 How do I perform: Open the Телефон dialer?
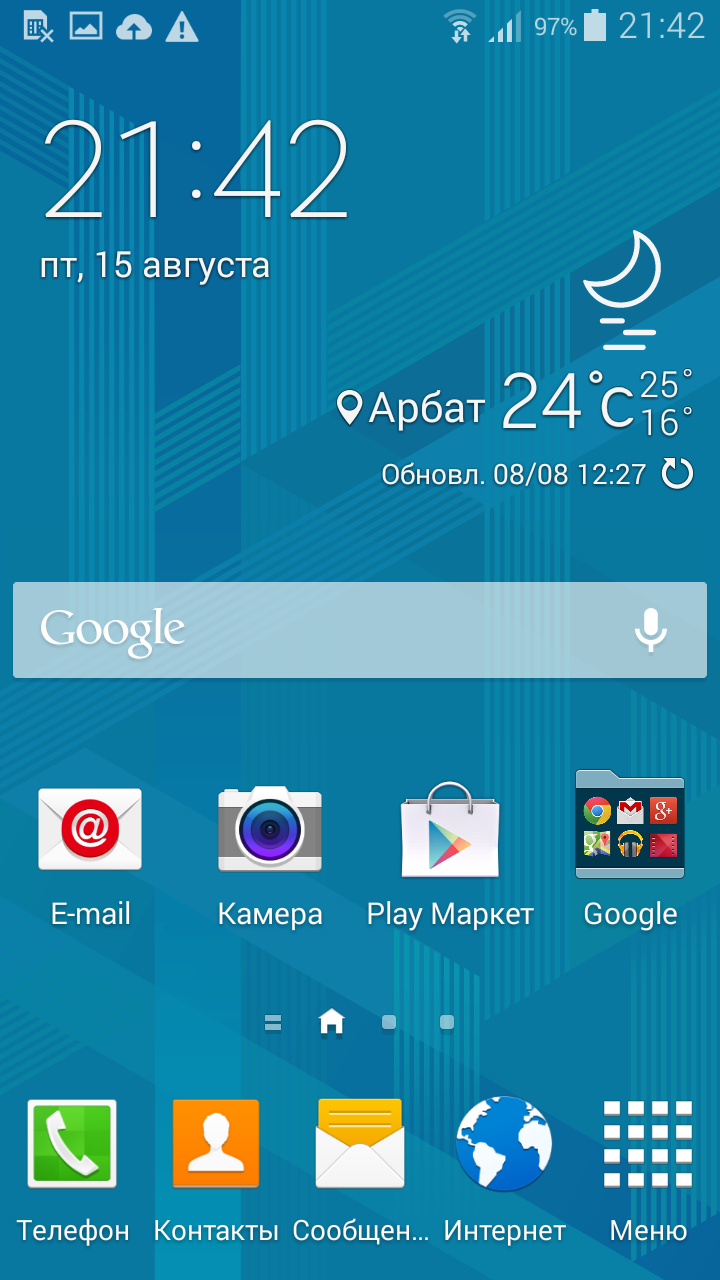[x=72, y=1145]
